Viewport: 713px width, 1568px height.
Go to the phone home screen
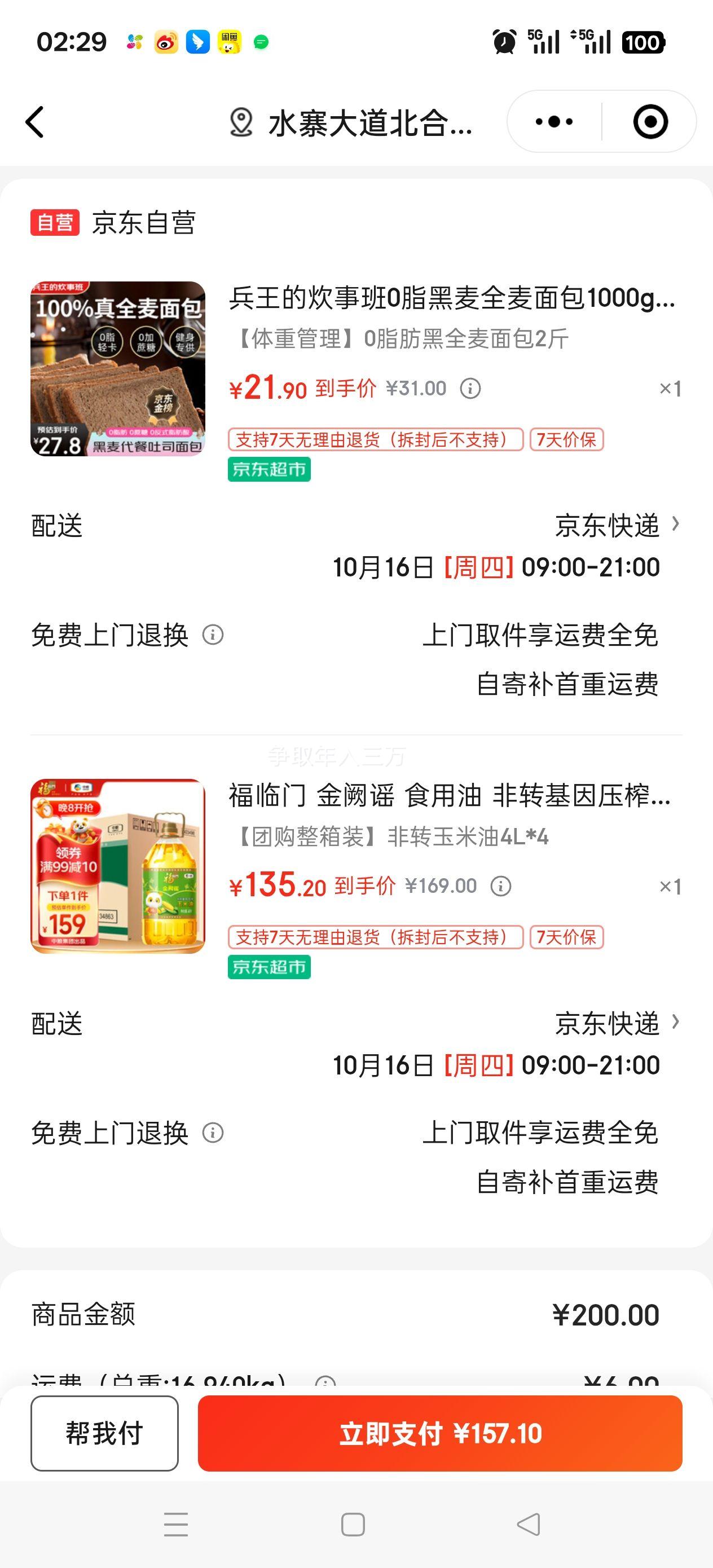[x=353, y=1524]
